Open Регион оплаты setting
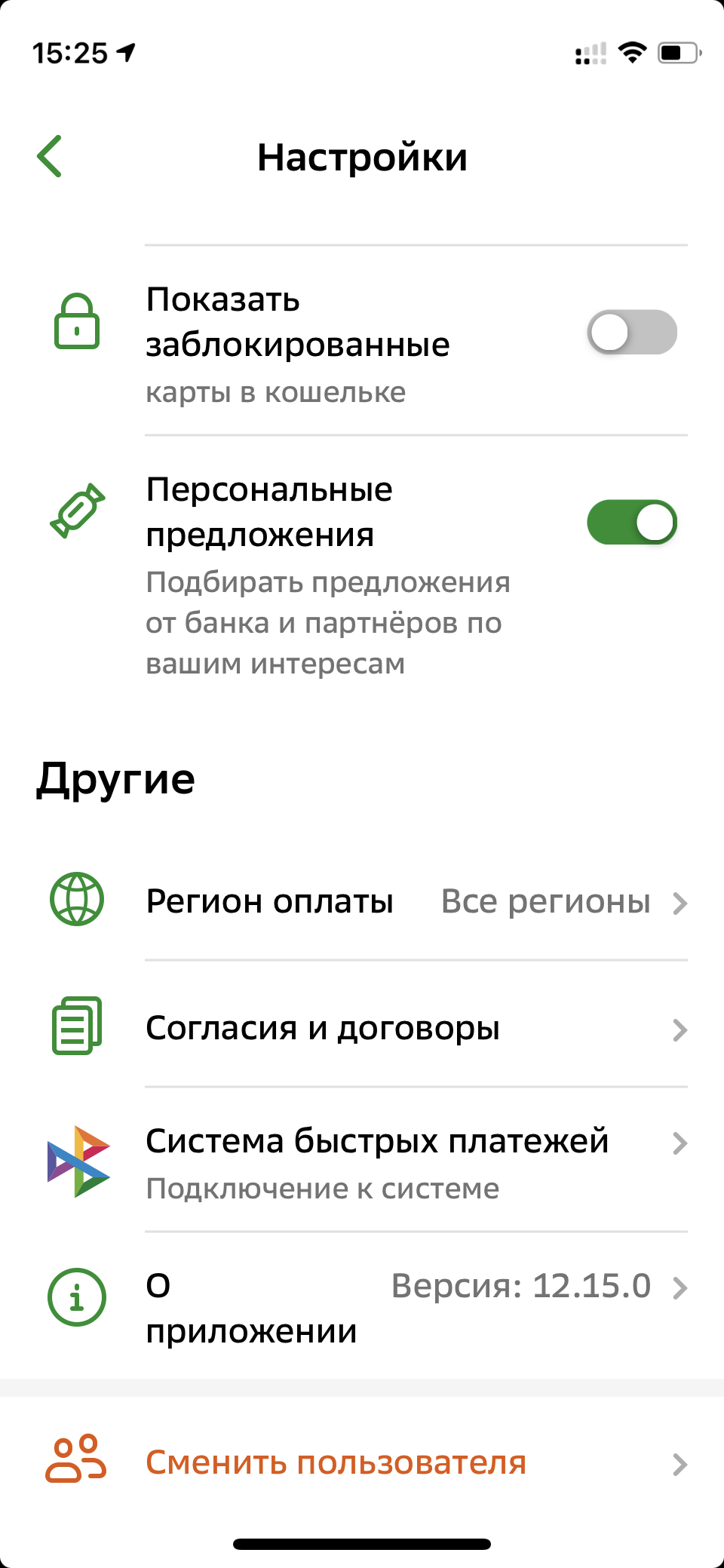 [x=362, y=901]
